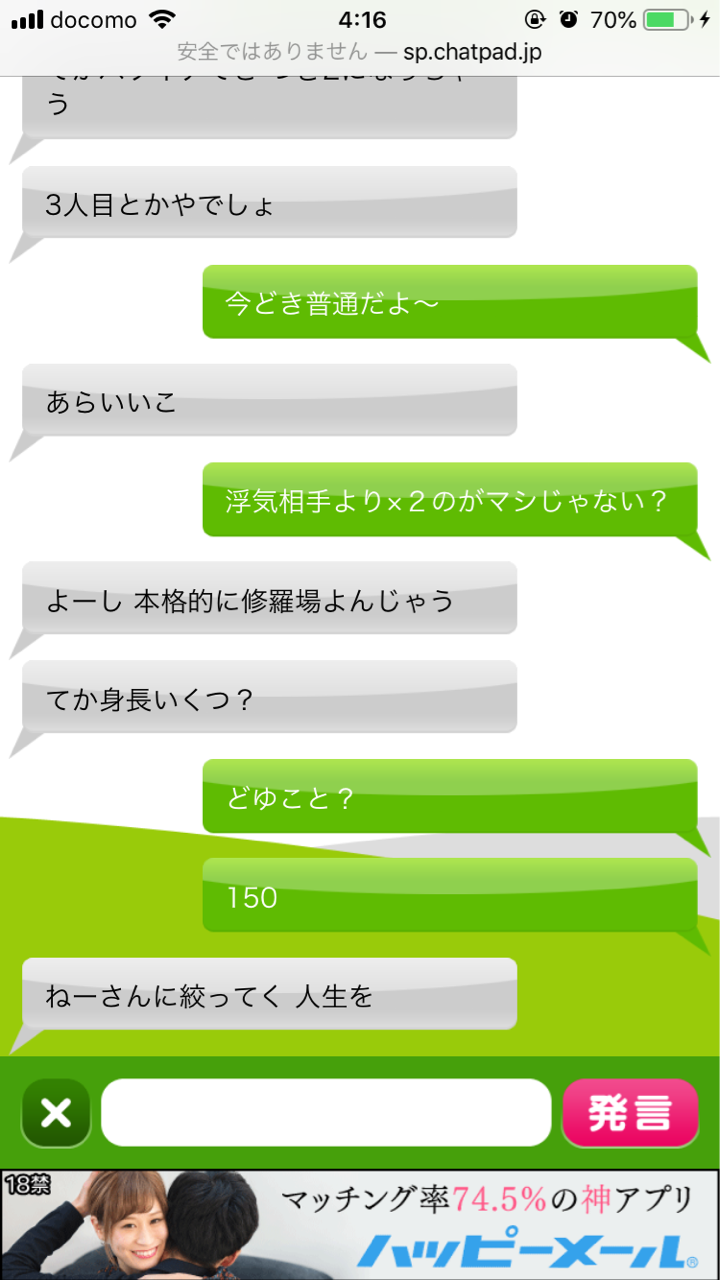This screenshot has height=1280, width=720.
Task: Send the message with the 発言 button
Action: pyautogui.click(x=630, y=1113)
